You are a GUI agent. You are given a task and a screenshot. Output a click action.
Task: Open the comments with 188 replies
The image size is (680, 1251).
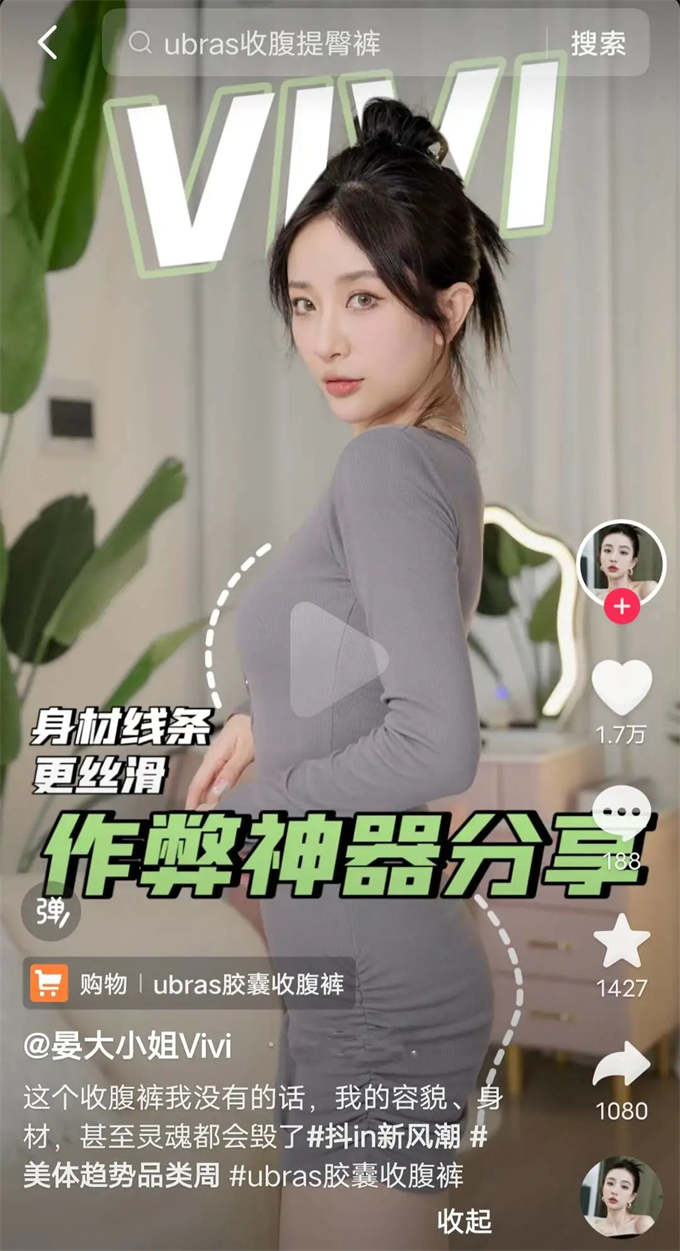pyautogui.click(x=621, y=814)
